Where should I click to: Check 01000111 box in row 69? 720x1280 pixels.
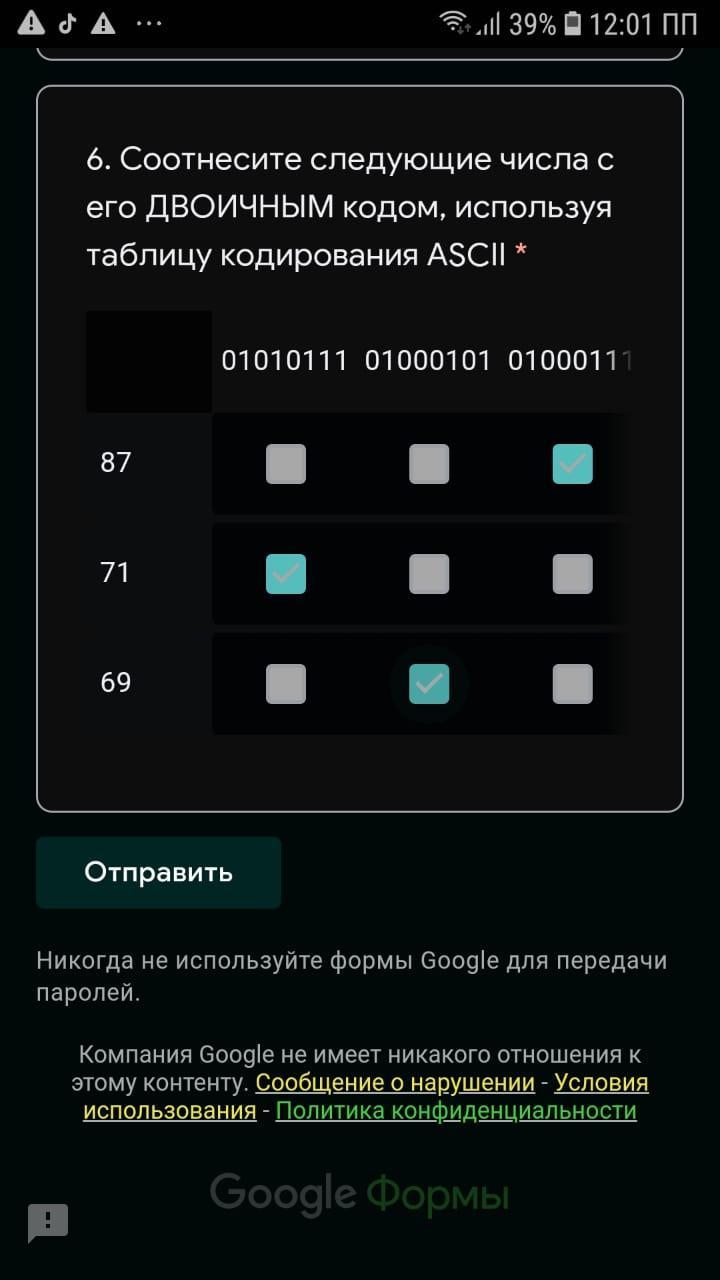tap(573, 684)
